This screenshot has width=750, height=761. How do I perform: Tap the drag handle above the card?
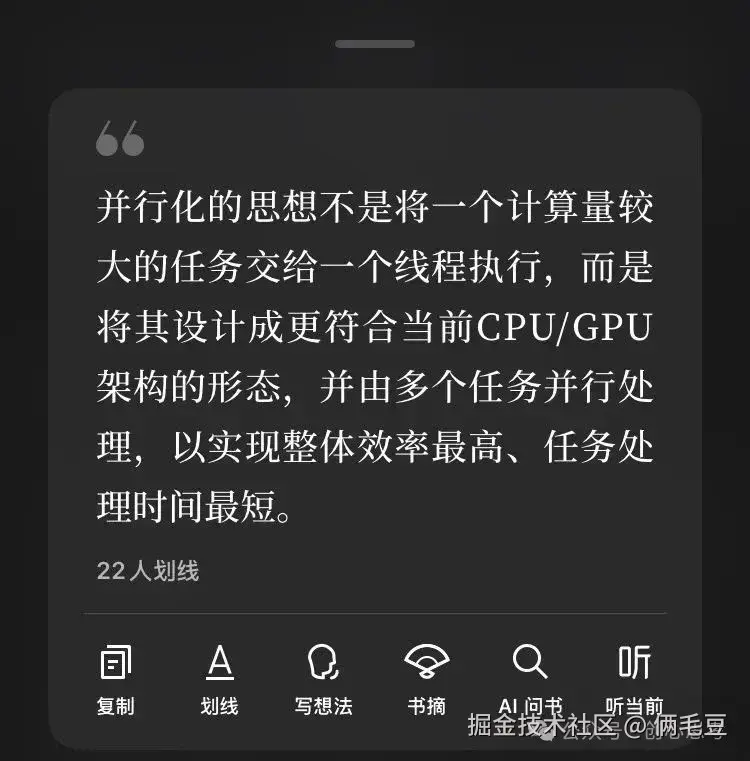click(x=375, y=43)
